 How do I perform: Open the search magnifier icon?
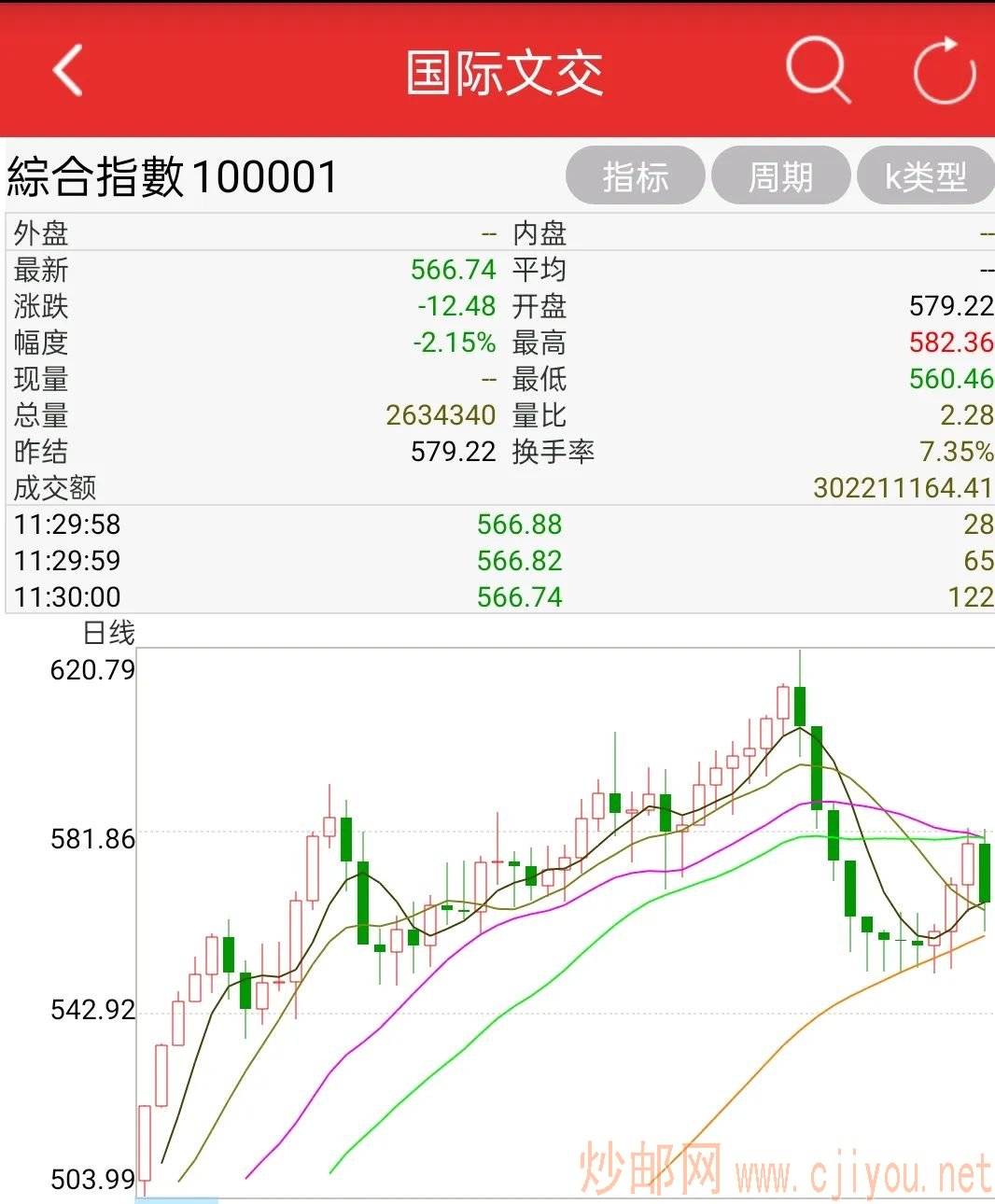click(818, 69)
